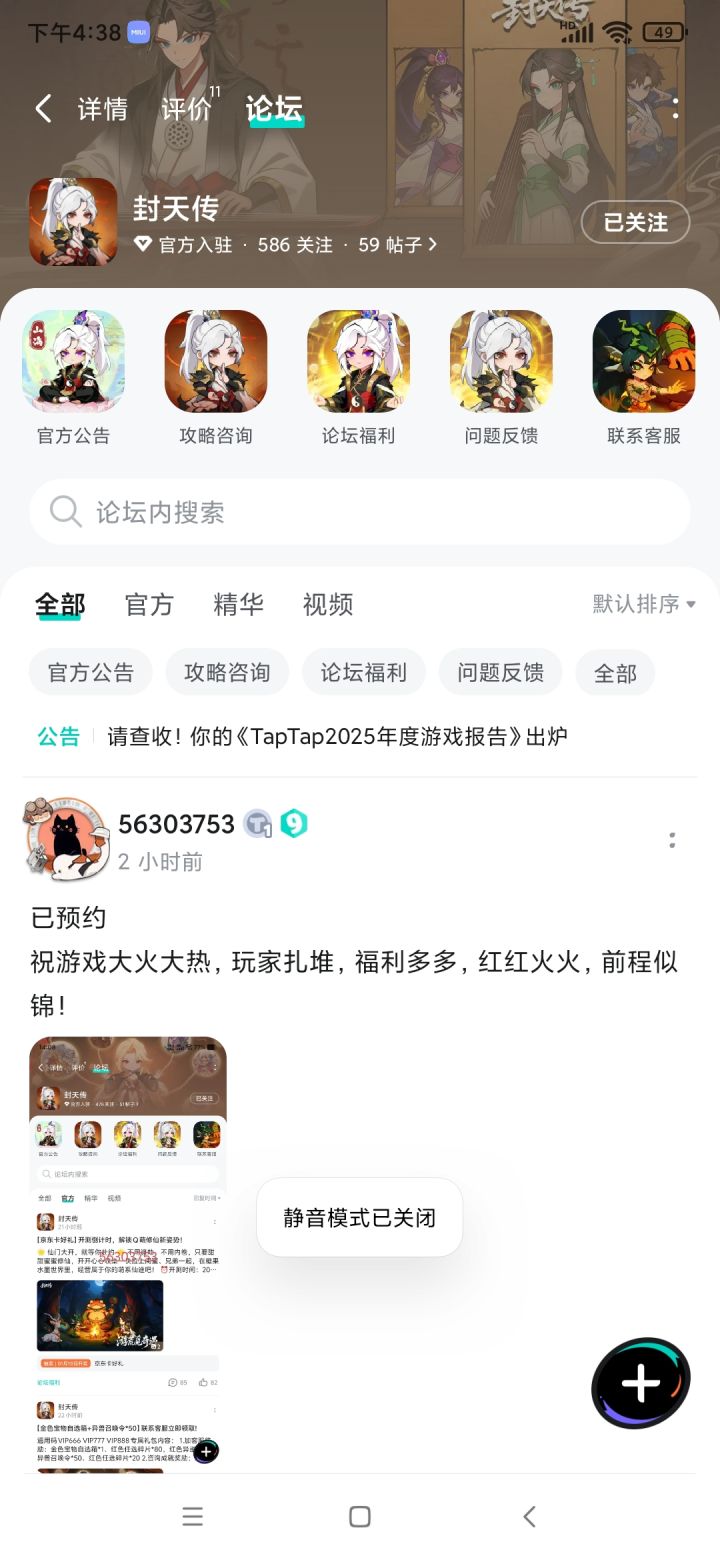Image resolution: width=720 pixels, height=1560 pixels.
Task: Tap the floating plus compose button
Action: [x=639, y=1381]
